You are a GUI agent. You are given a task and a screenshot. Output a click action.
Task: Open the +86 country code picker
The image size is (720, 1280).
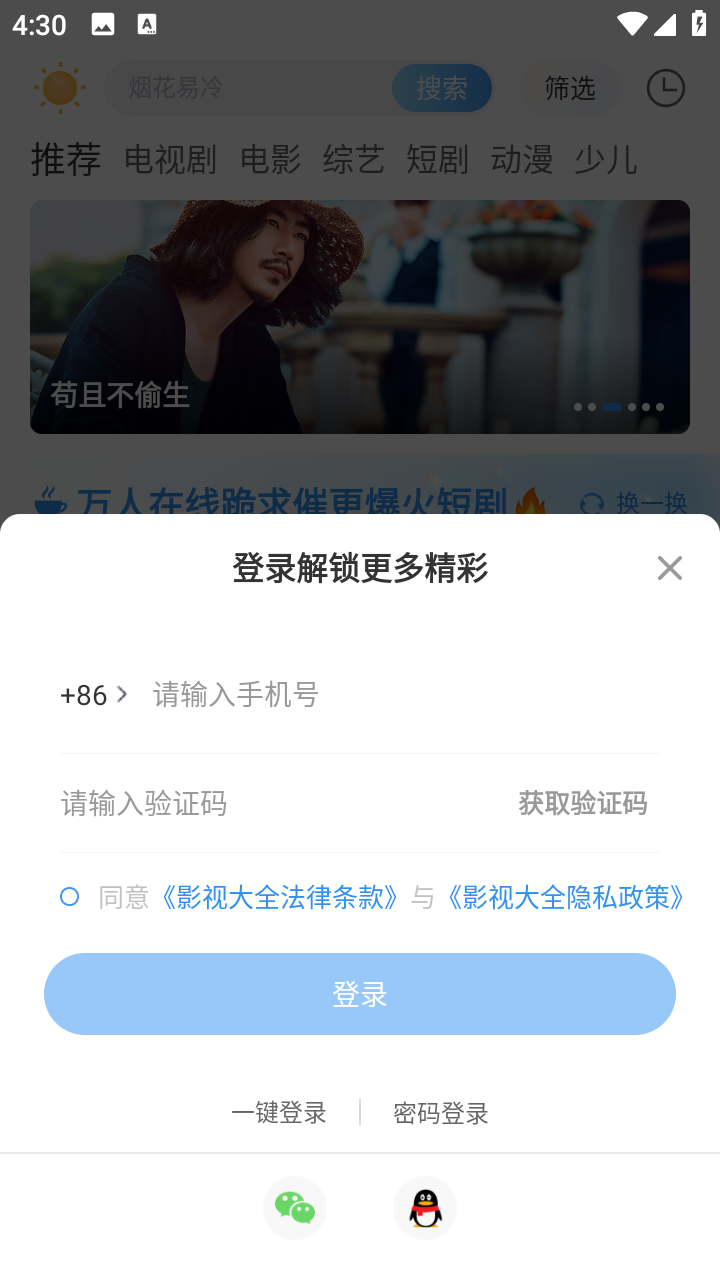[x=94, y=695]
